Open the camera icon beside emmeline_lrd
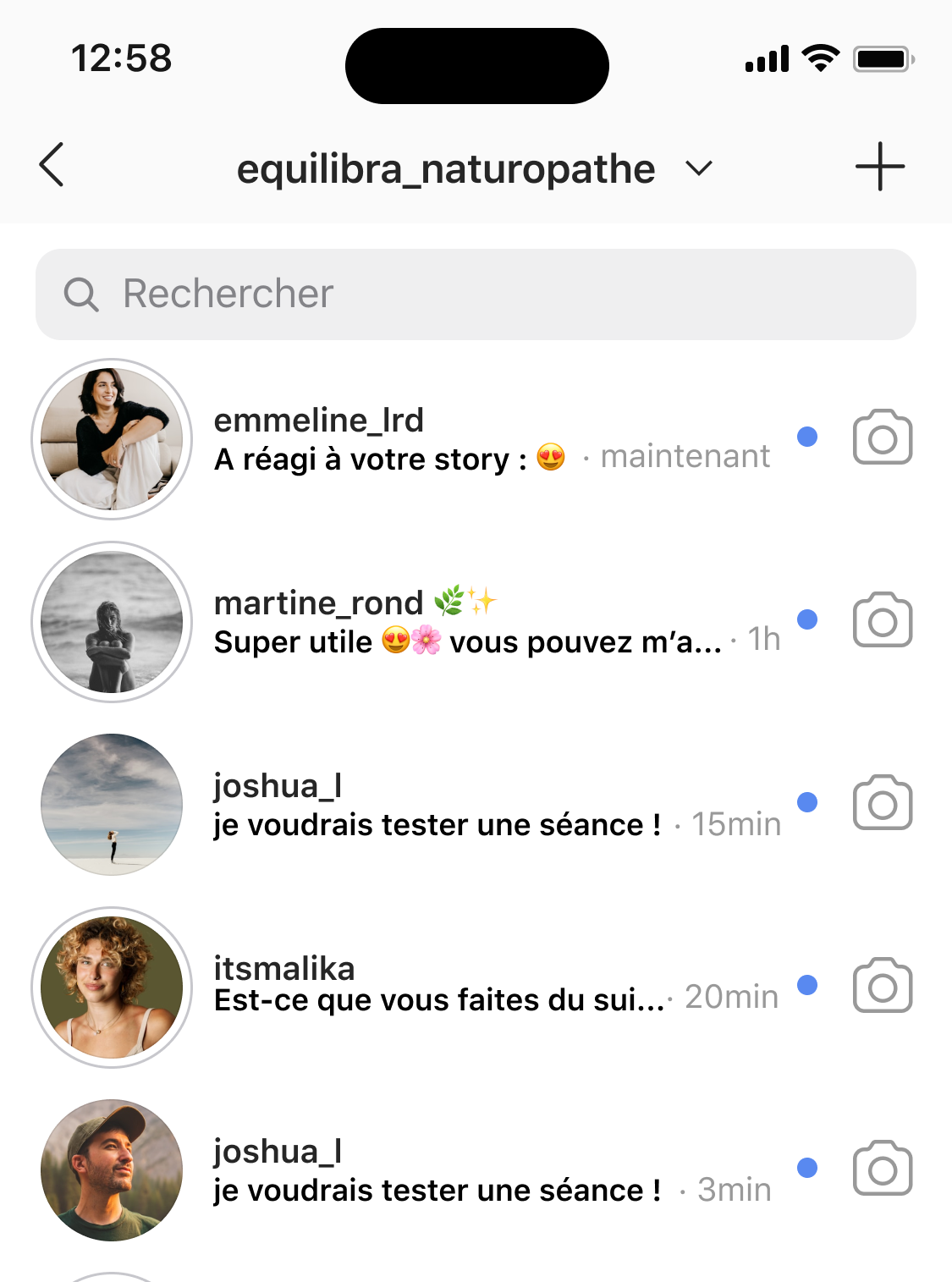 click(x=882, y=438)
